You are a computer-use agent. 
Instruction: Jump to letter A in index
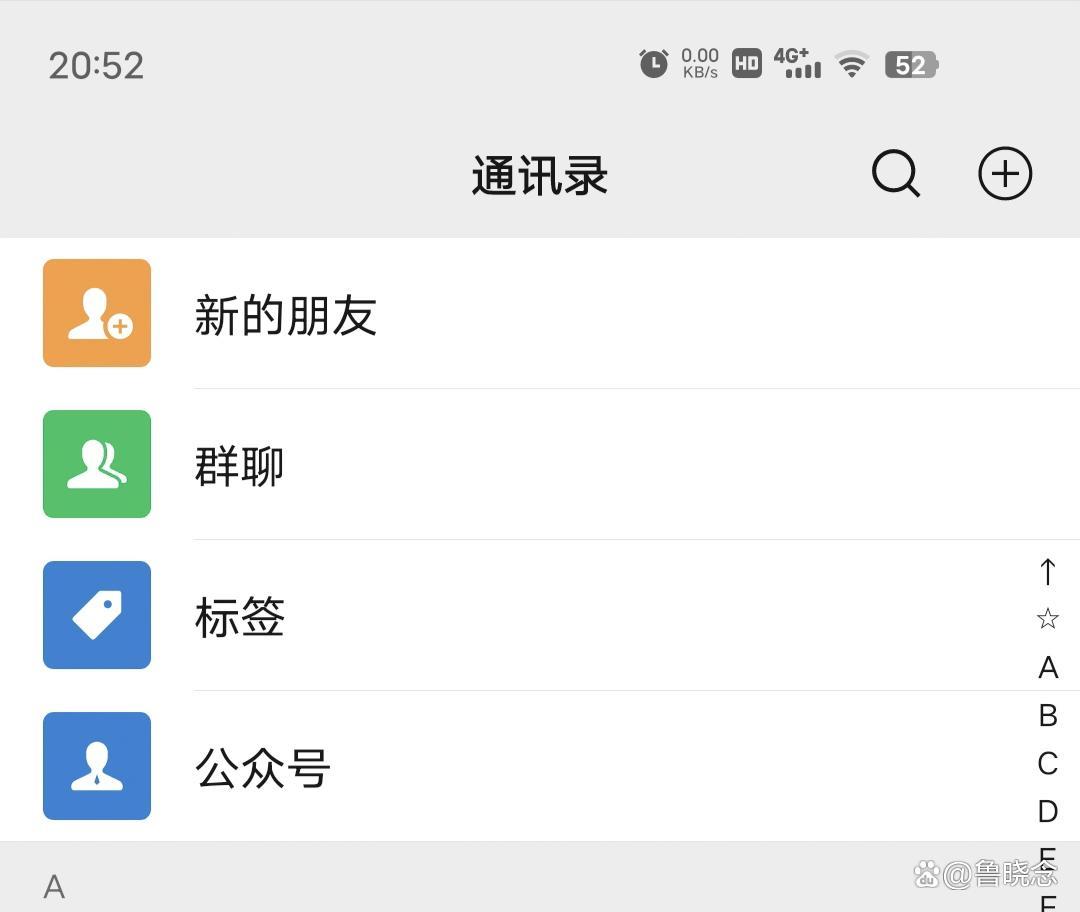tap(1047, 667)
